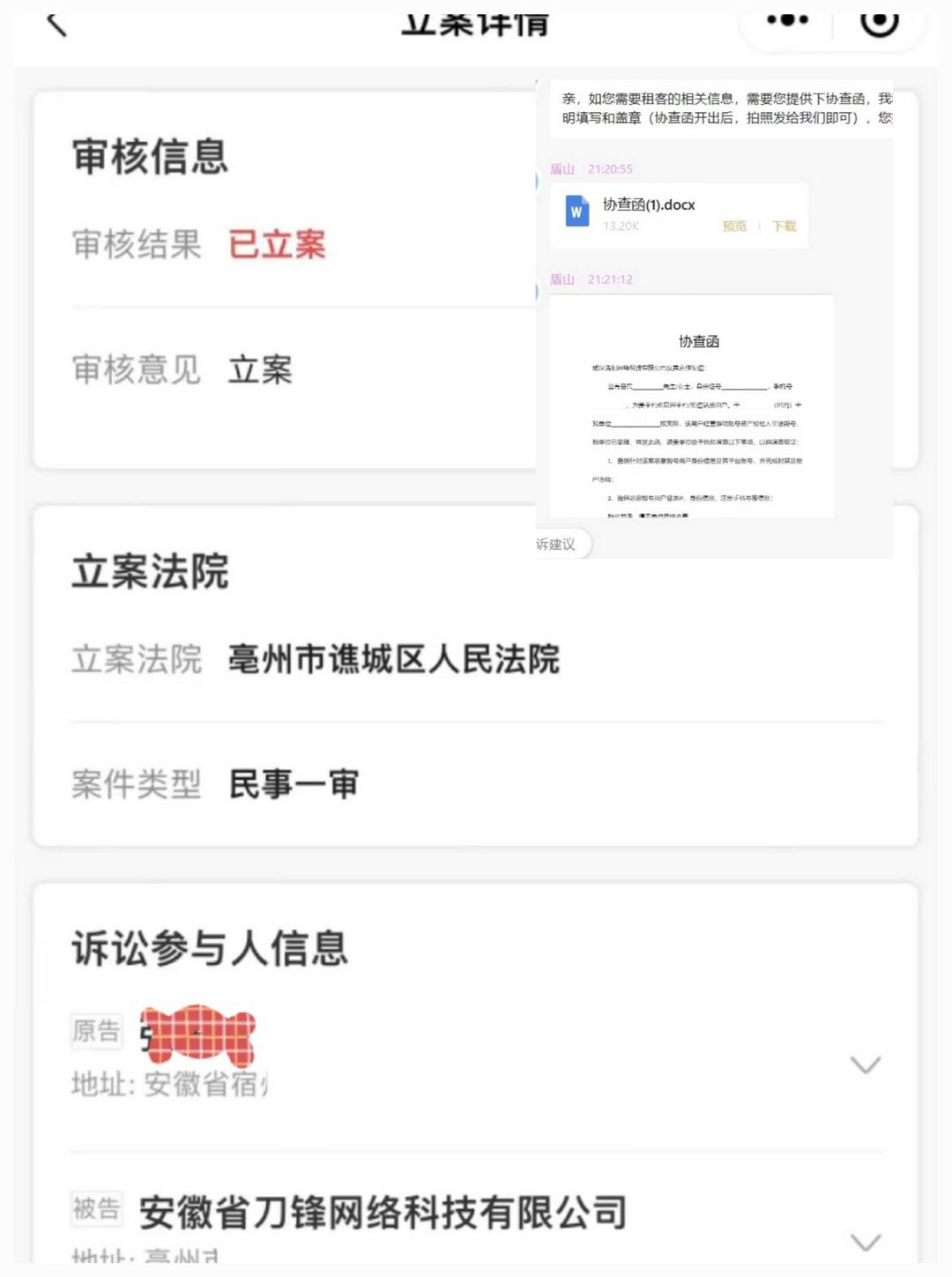
Task: Select the red stamp graphic over the plaintiff name
Action: [198, 1036]
